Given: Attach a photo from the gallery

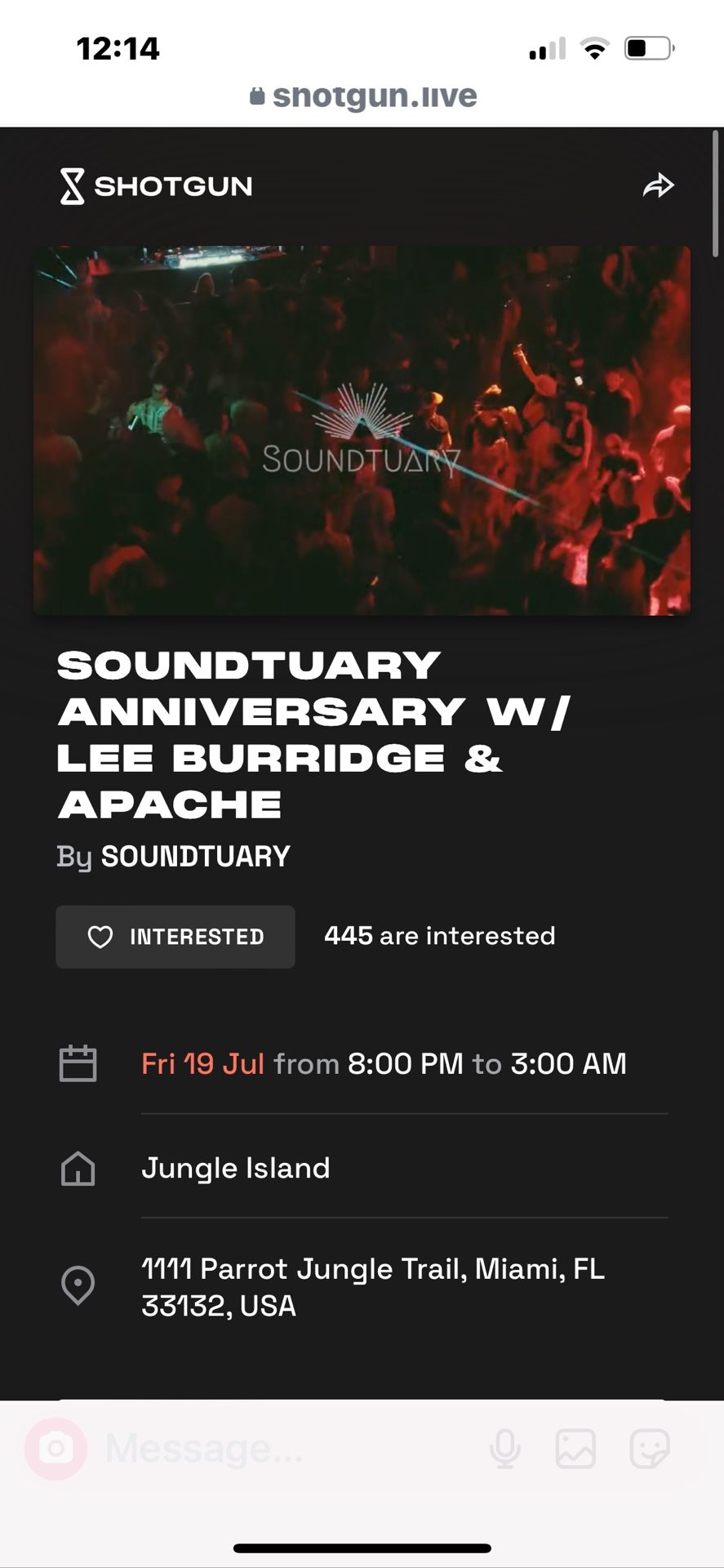Looking at the screenshot, I should 575,1450.
